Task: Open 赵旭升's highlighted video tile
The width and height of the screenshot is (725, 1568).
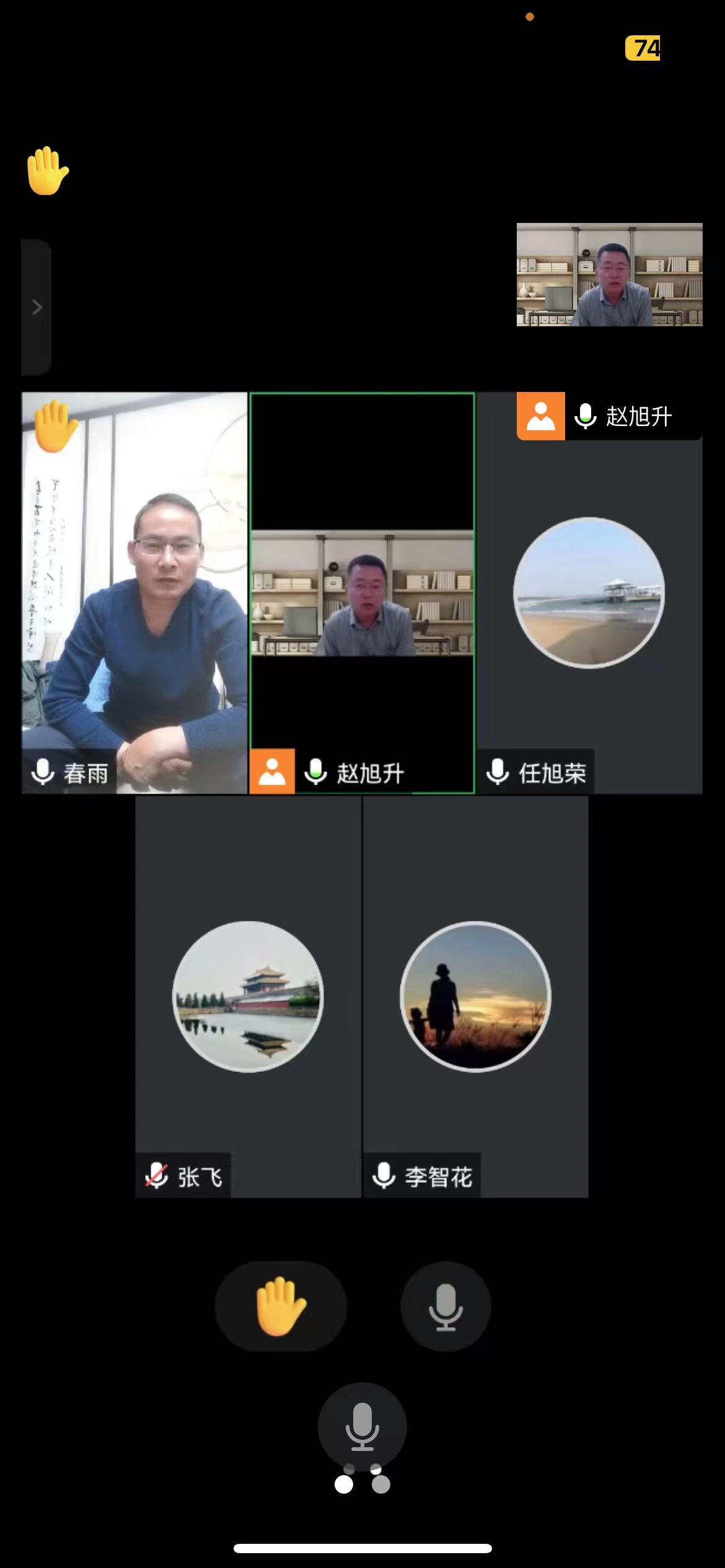Action: 362,593
